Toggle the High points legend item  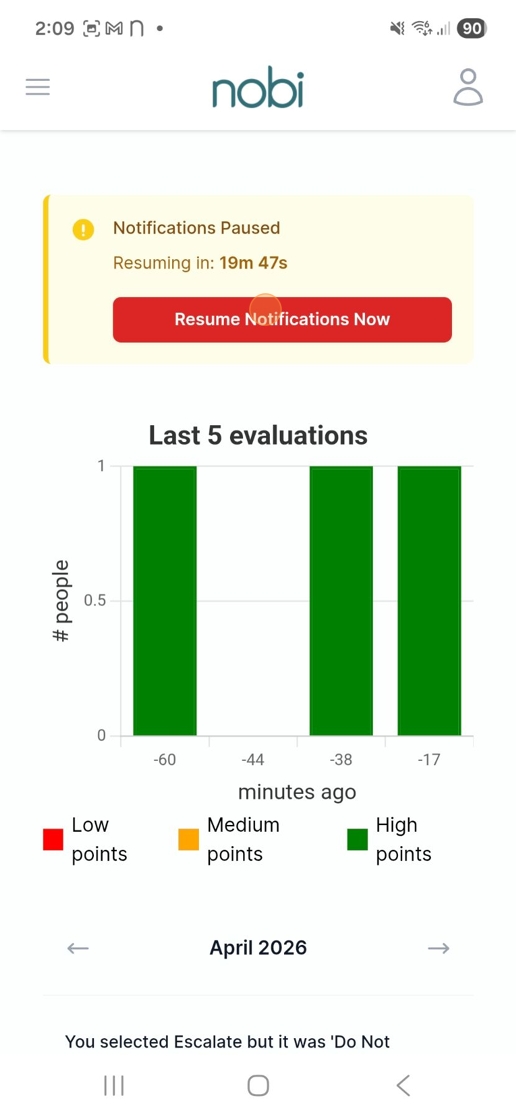click(x=390, y=839)
